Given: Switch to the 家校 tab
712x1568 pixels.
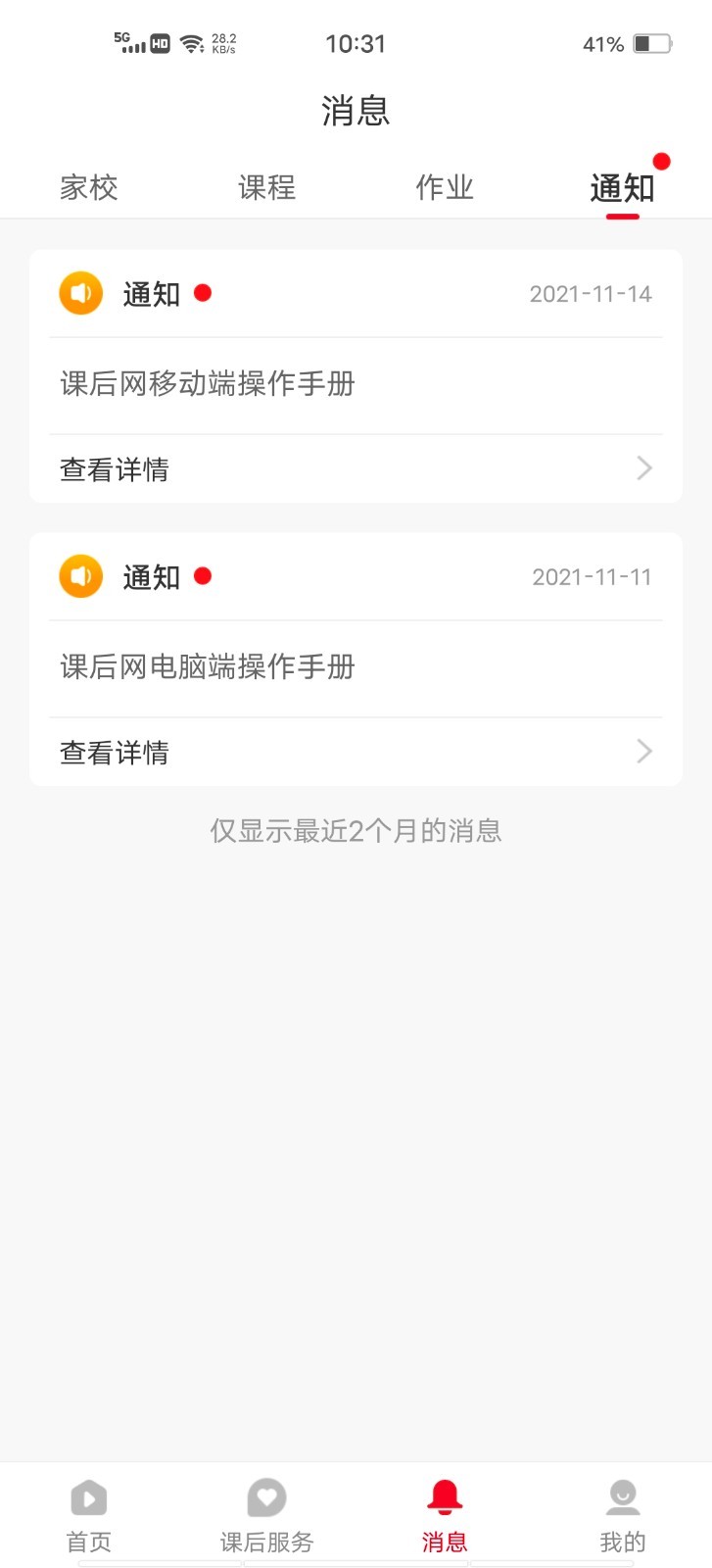Looking at the screenshot, I should coord(89,187).
